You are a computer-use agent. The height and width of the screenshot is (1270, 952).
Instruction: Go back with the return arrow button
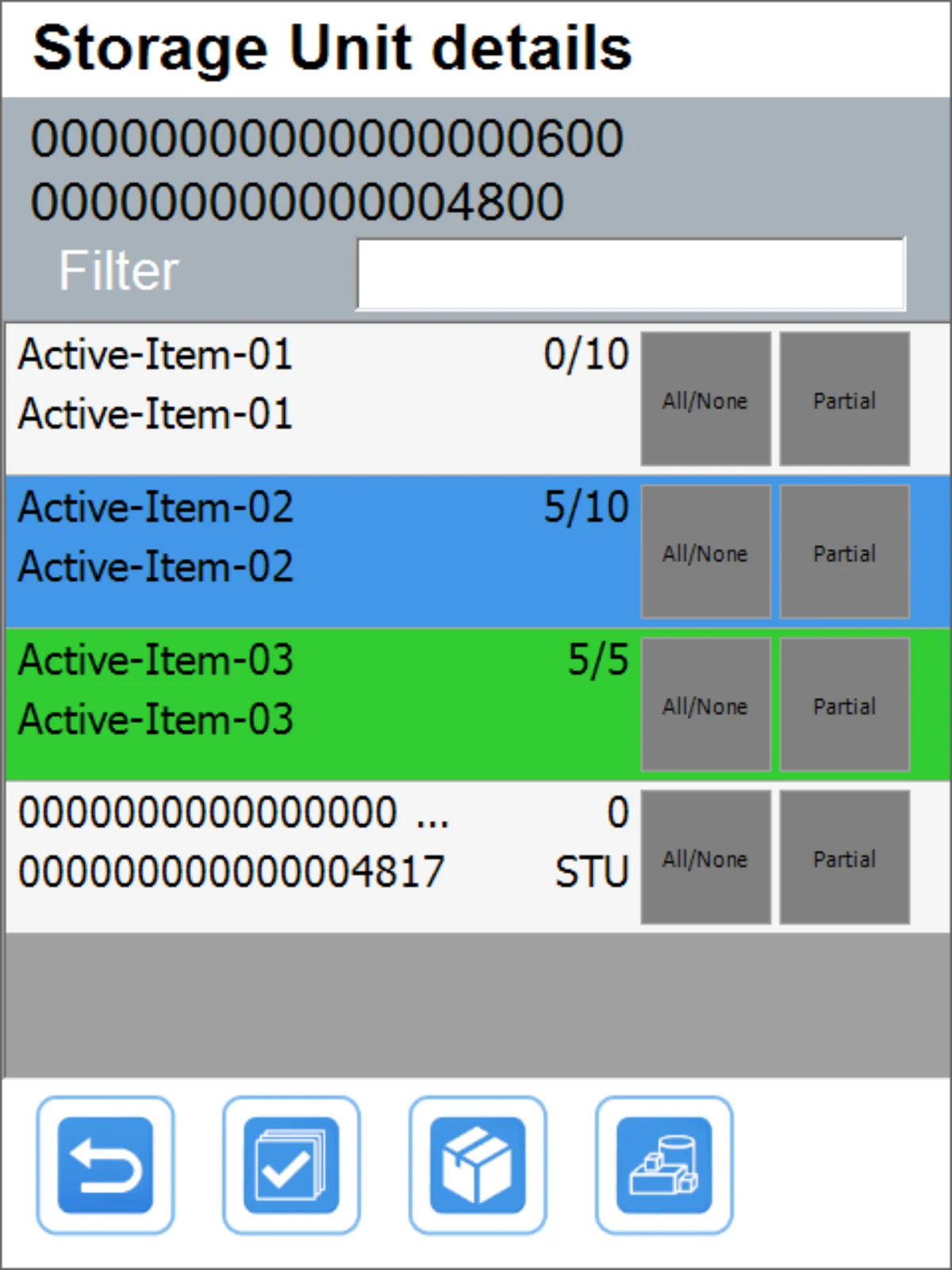click(x=105, y=1165)
